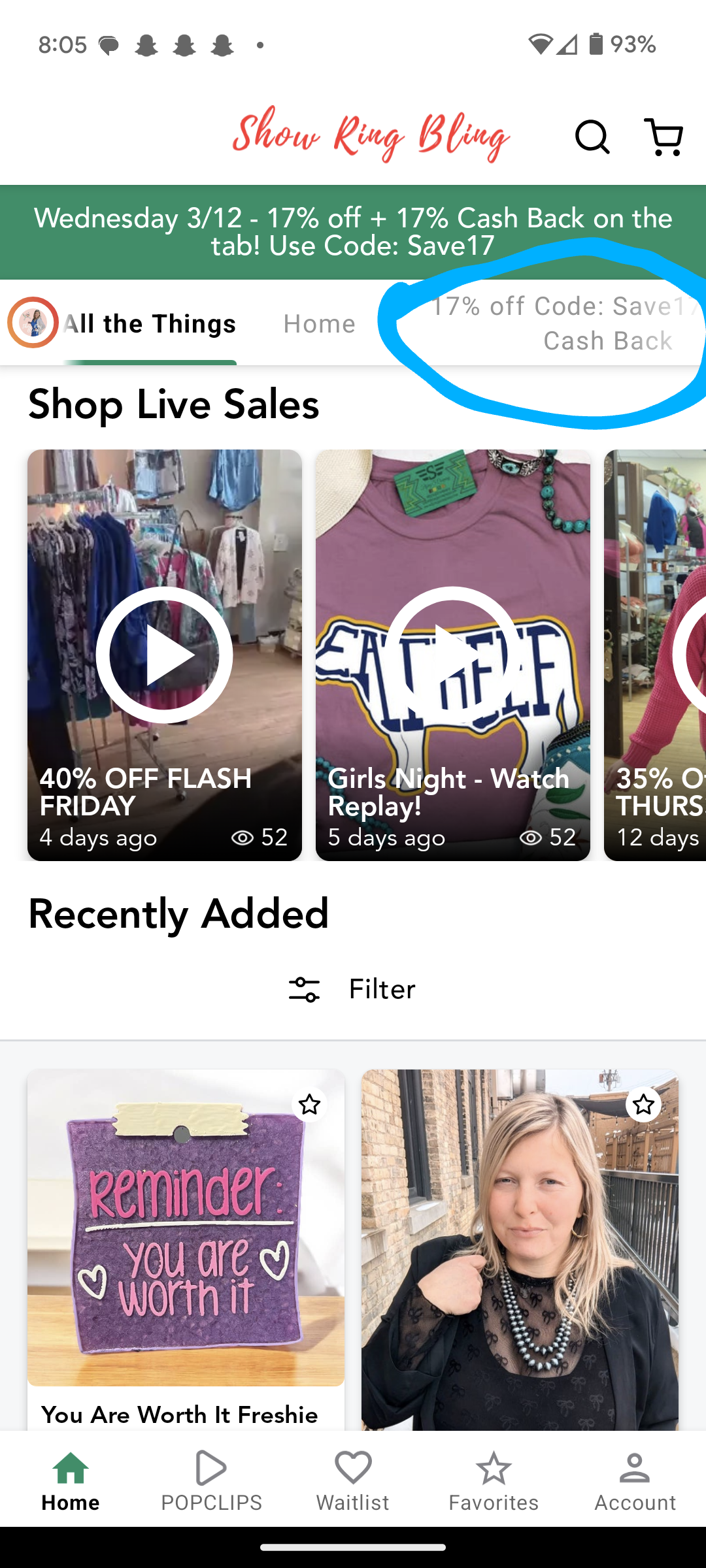Image resolution: width=706 pixels, height=1568 pixels.
Task: Switch to the All the Things tab
Action: coord(150,324)
